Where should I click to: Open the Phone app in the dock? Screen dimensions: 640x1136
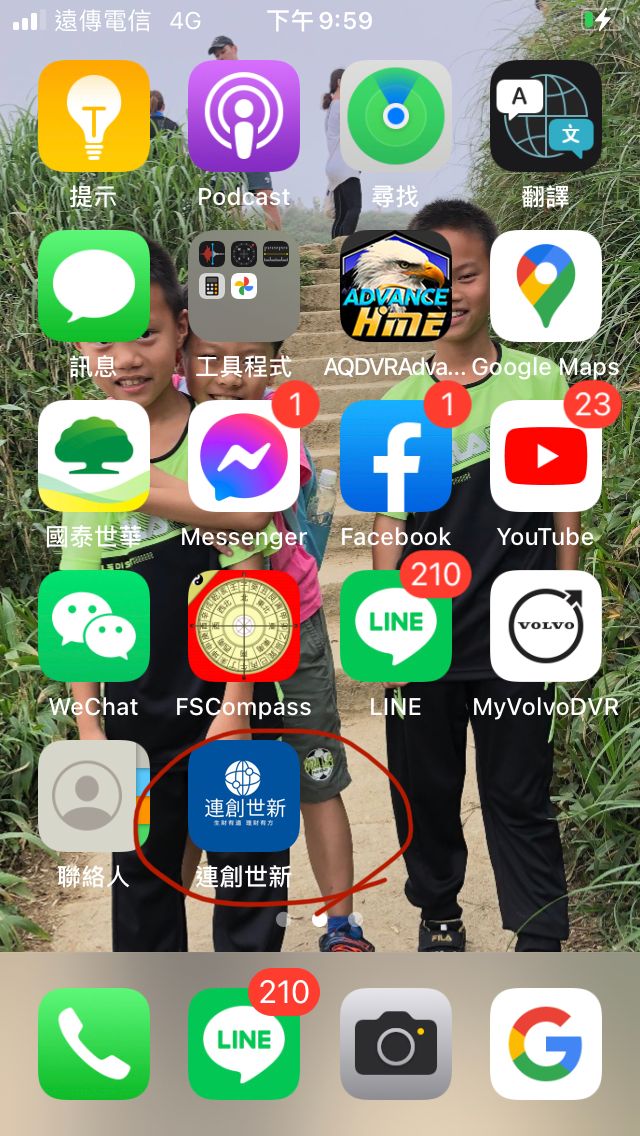94,1044
